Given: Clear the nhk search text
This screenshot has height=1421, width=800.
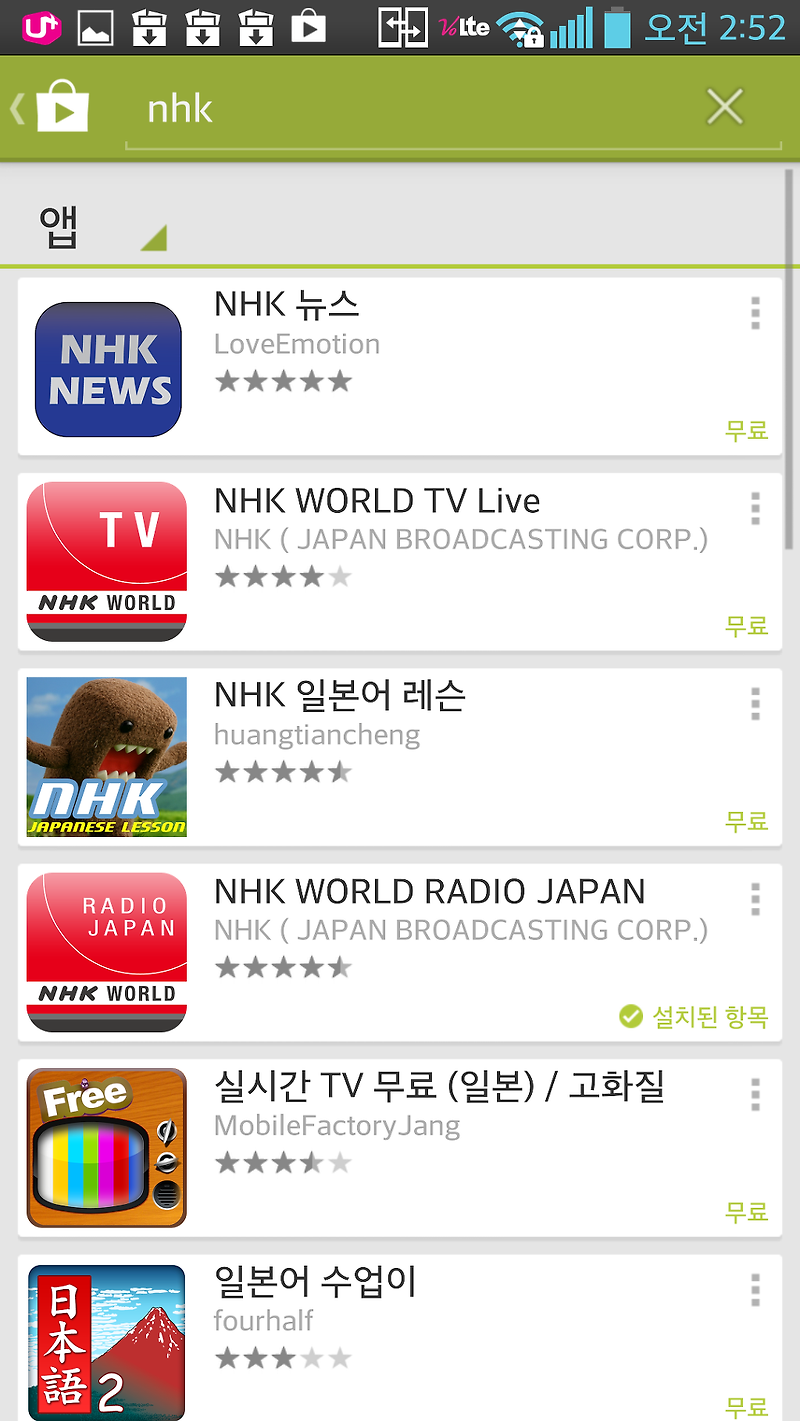Looking at the screenshot, I should tap(725, 106).
